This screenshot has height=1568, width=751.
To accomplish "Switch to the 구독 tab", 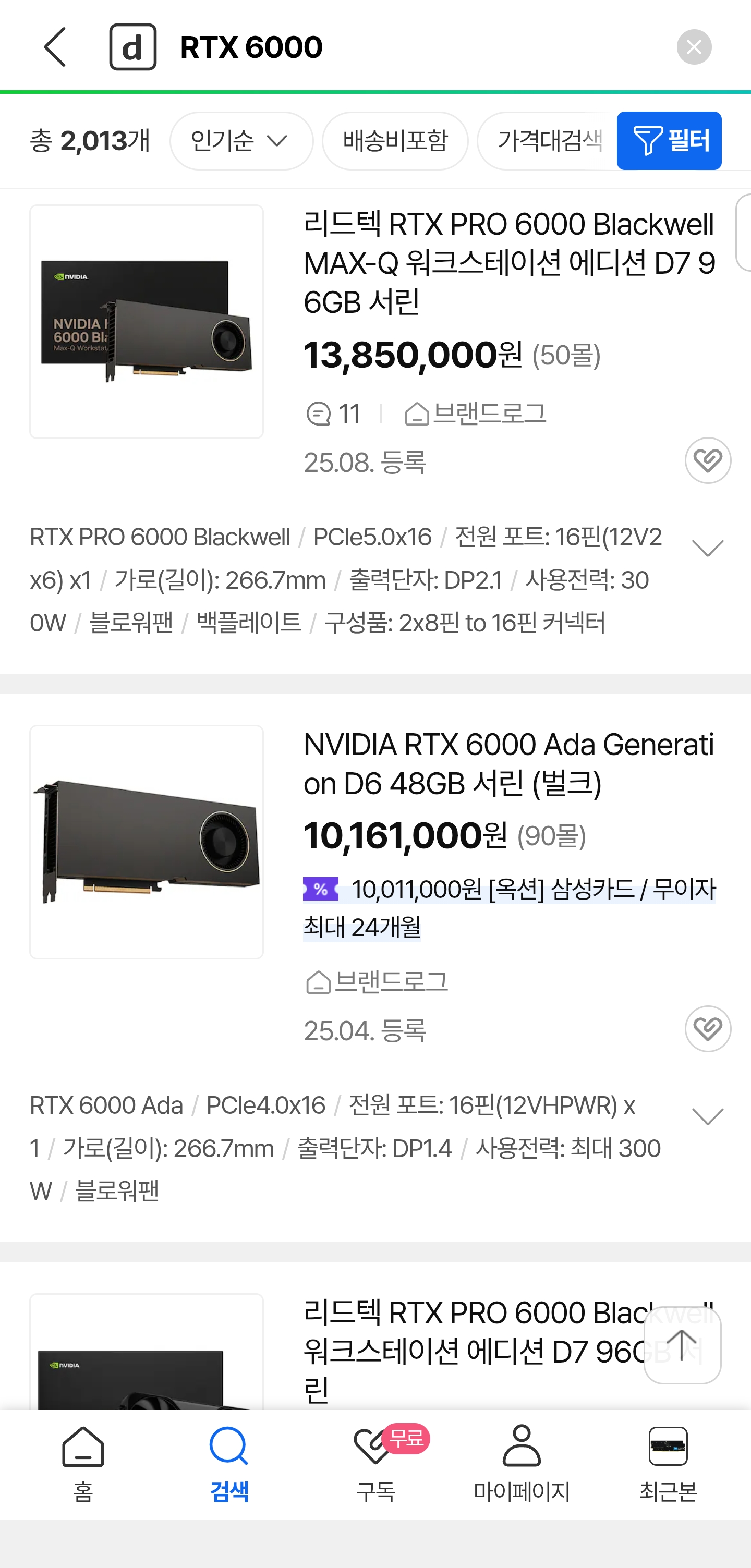I will (x=375, y=1464).
